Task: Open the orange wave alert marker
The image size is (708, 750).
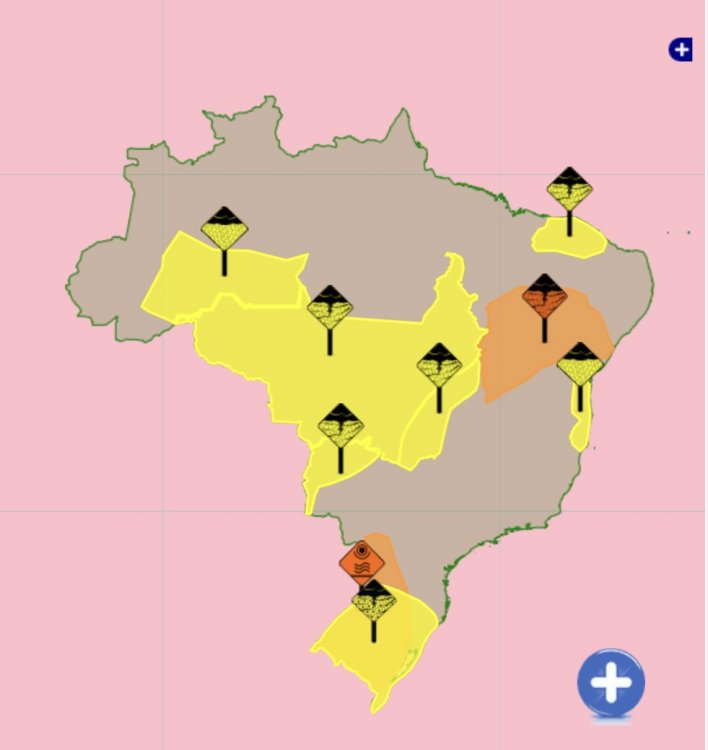Action: click(x=362, y=562)
